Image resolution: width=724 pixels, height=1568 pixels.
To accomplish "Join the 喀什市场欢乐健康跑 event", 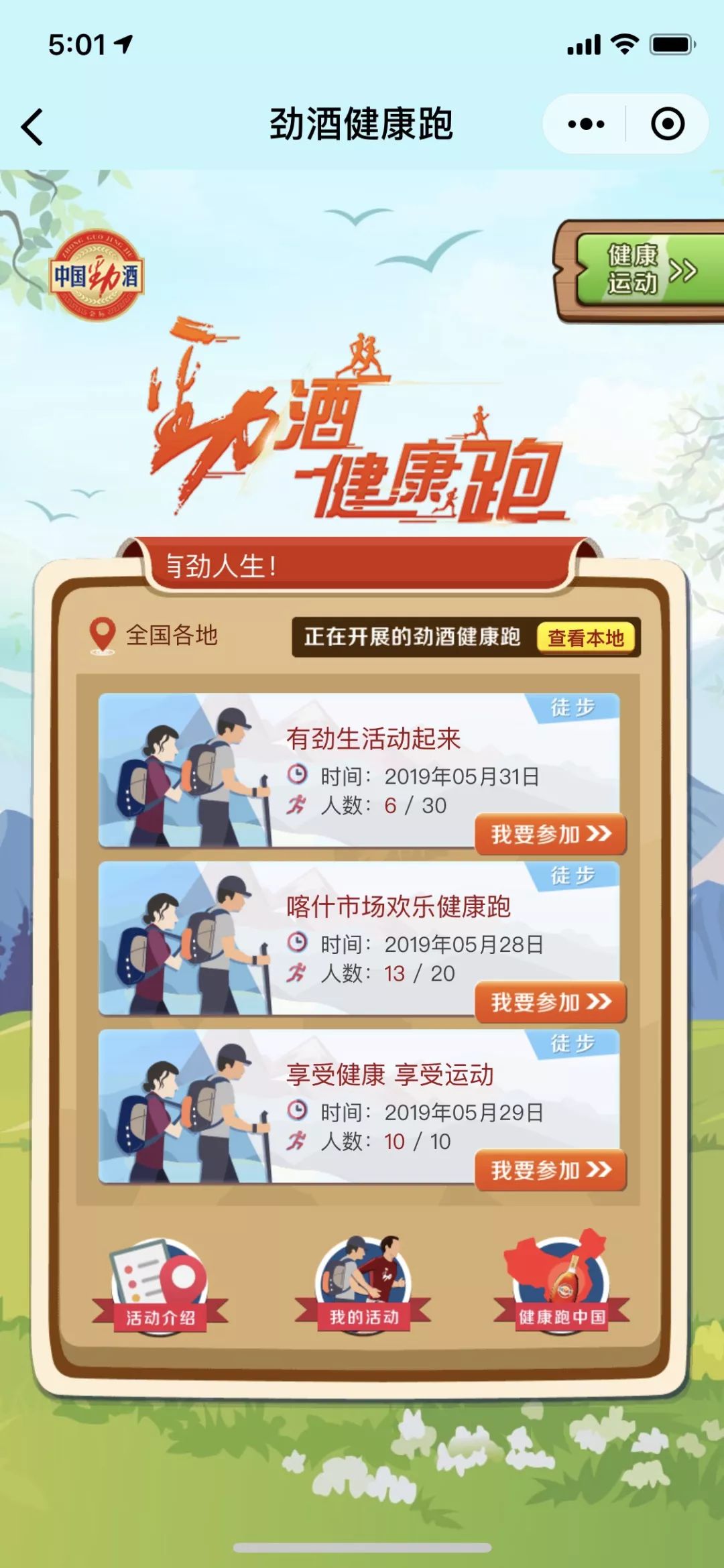I will pos(550,1002).
